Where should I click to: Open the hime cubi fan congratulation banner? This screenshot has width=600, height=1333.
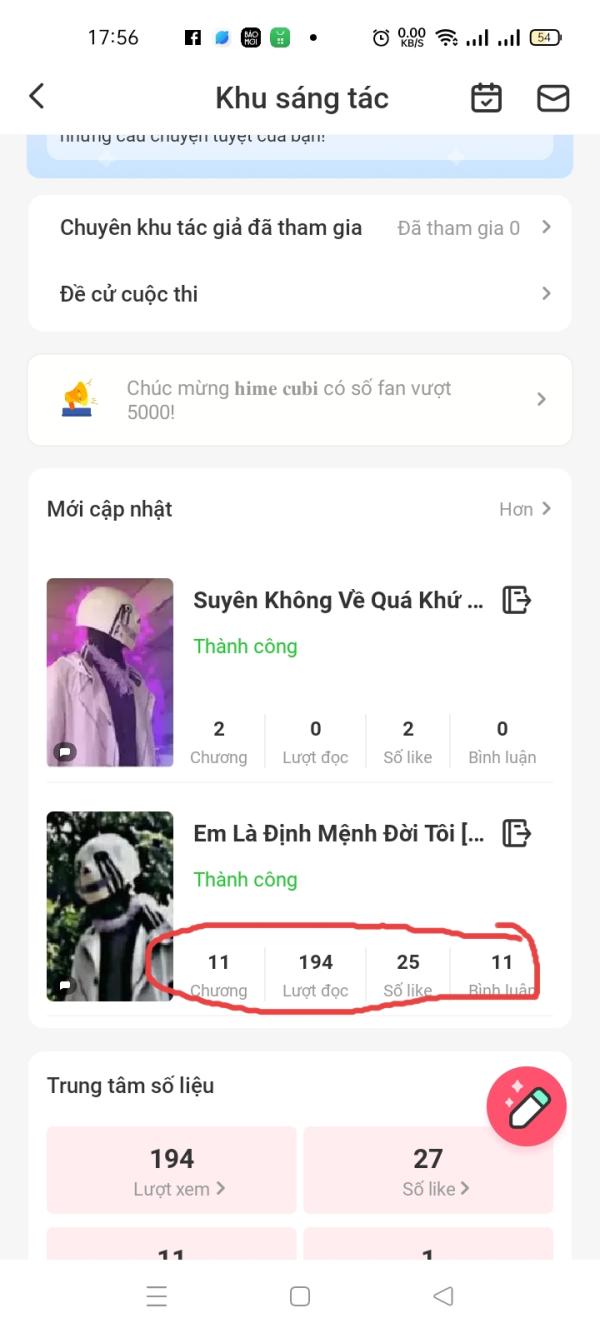point(300,400)
